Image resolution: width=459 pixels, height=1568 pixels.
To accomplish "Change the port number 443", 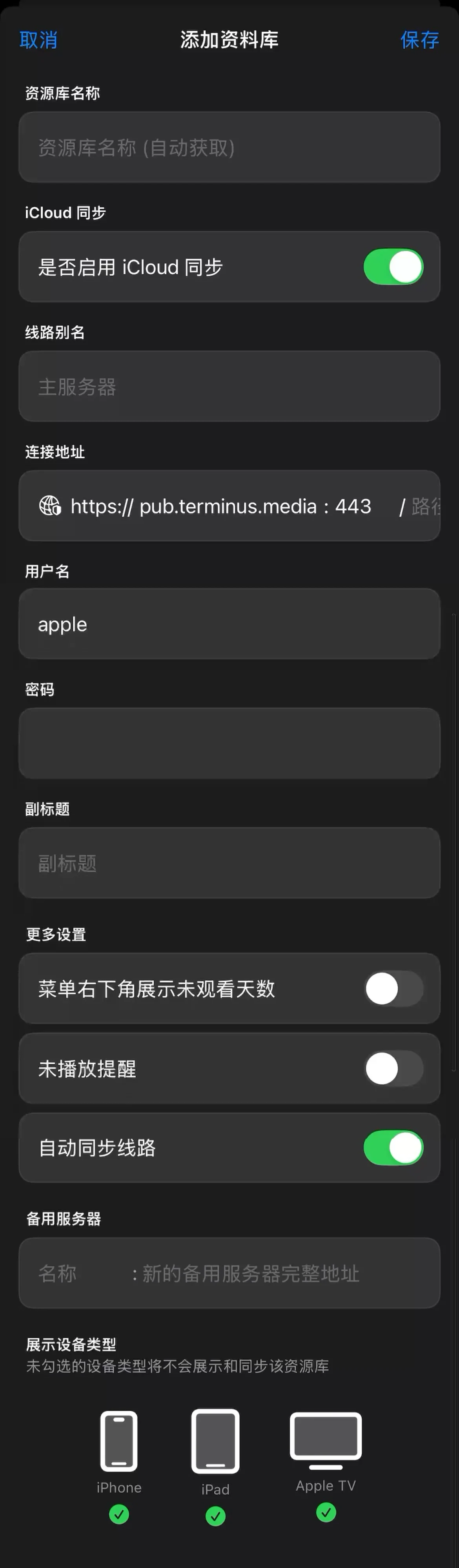I will (353, 506).
